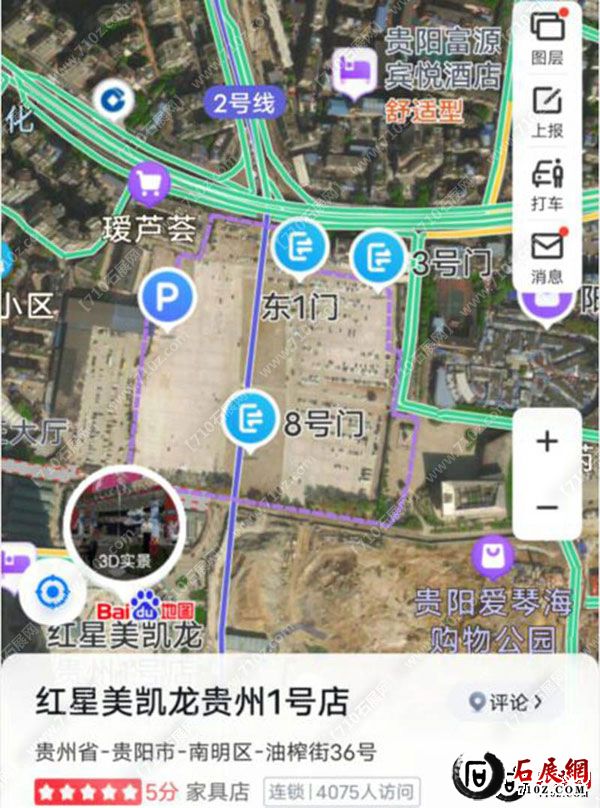
Task: Select the 3号门 entrance marker
Action: (x=380, y=257)
